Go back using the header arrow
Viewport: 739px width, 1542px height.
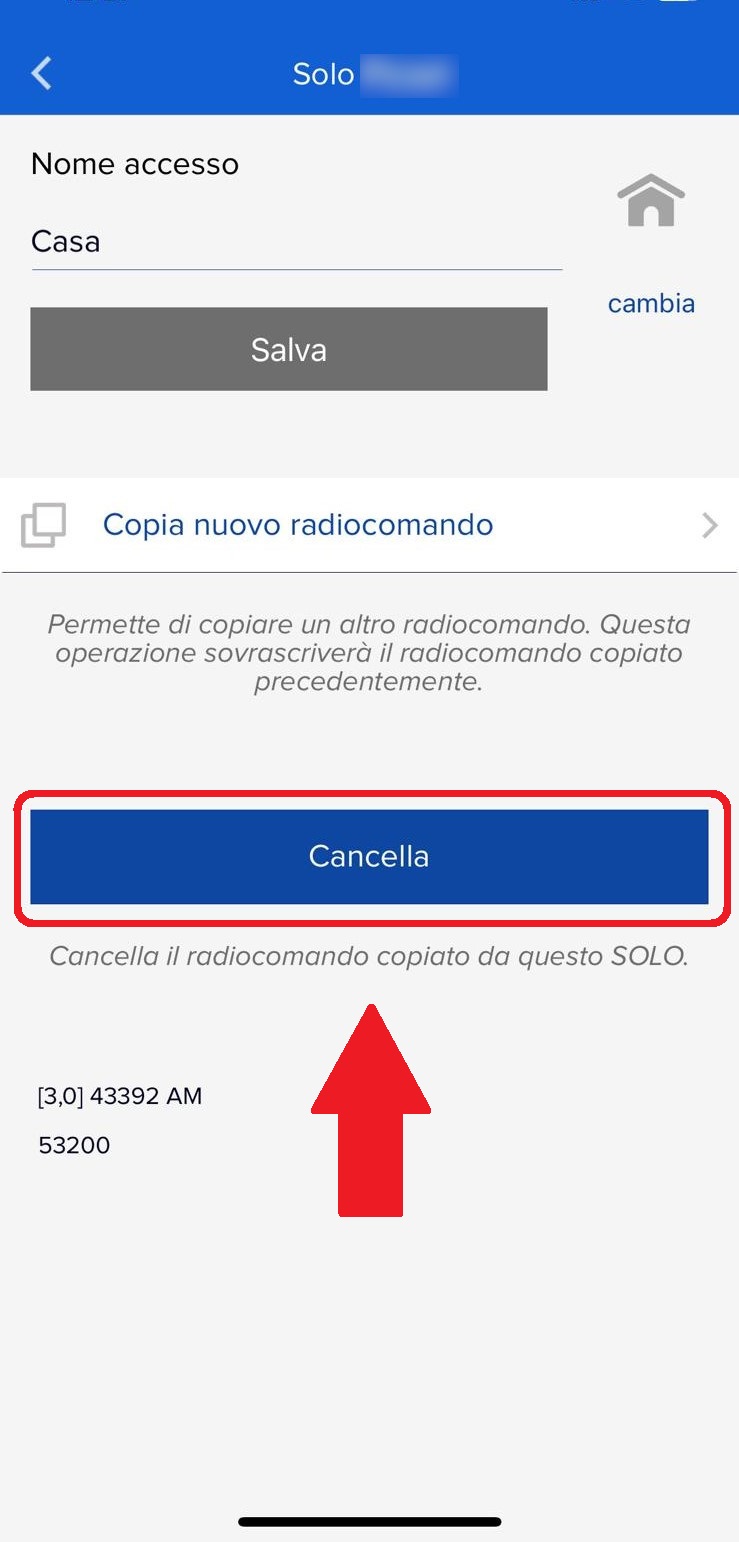click(x=41, y=73)
